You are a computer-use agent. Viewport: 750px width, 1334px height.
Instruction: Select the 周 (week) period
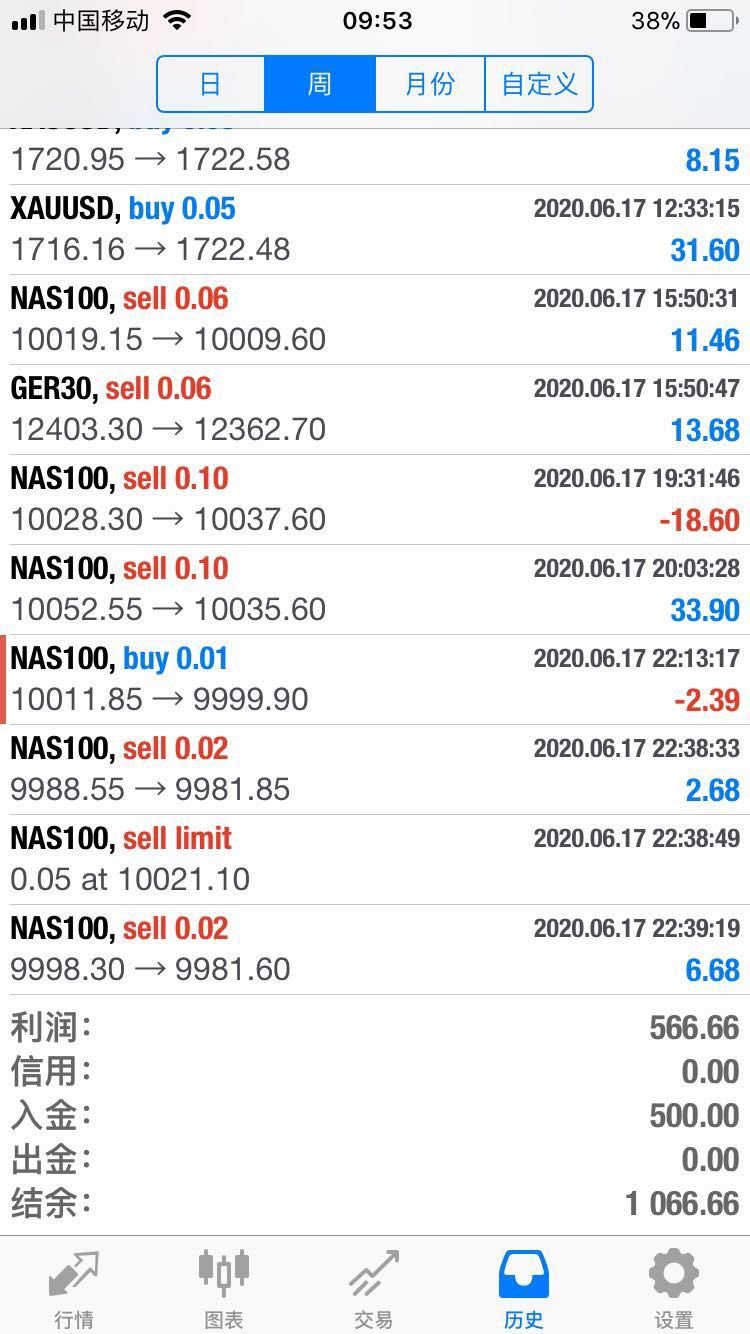(320, 84)
